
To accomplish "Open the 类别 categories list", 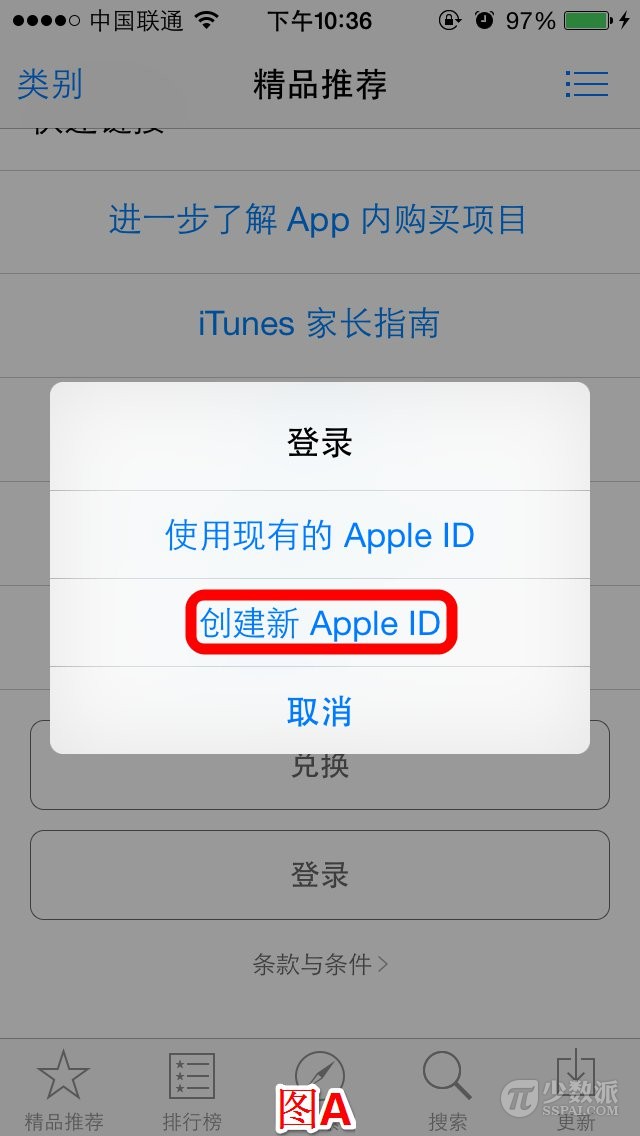I will pyautogui.click(x=50, y=84).
